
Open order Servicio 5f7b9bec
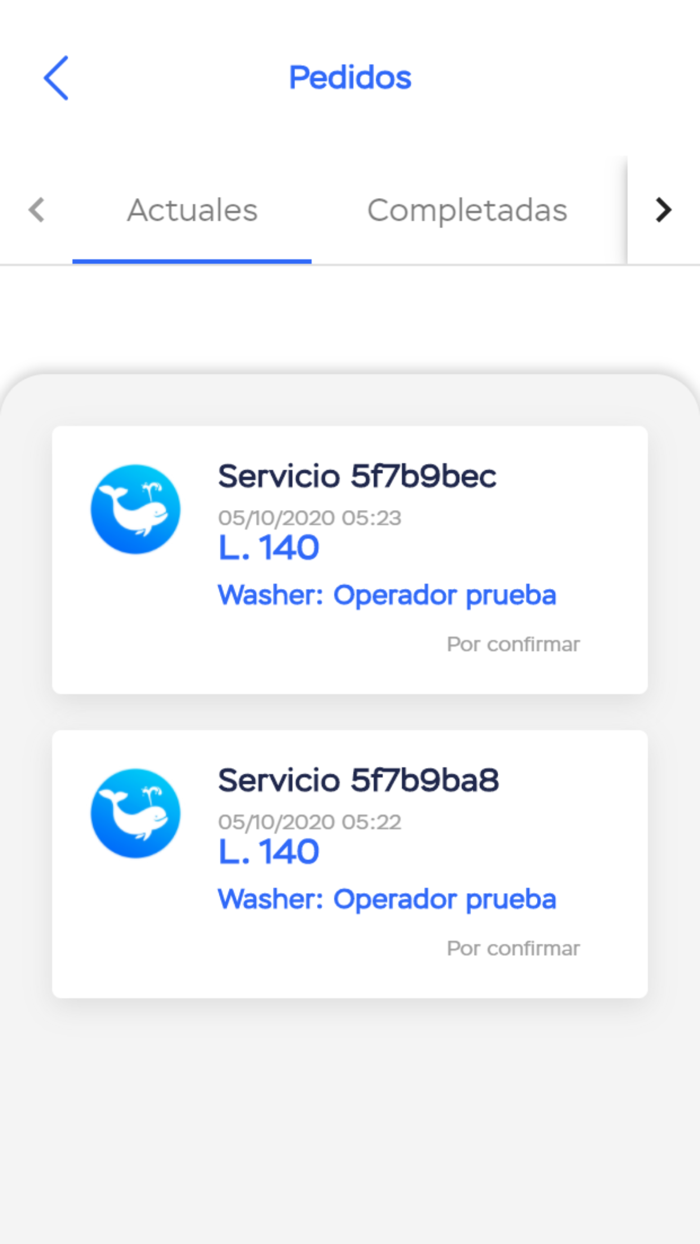(350, 559)
